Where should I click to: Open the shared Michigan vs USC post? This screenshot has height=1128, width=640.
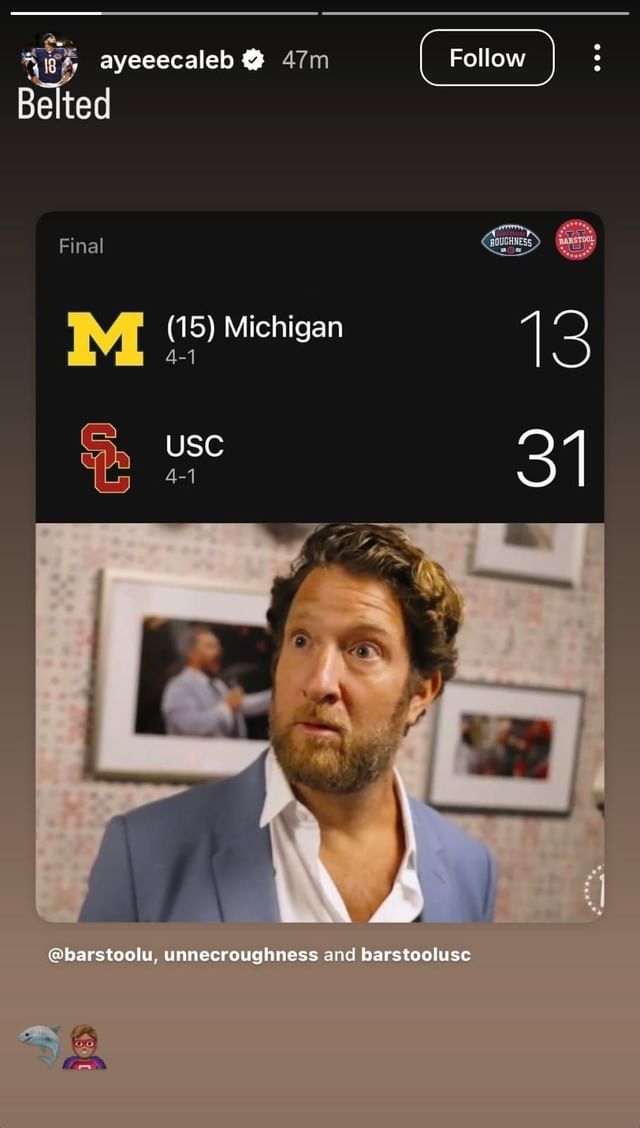[x=319, y=565]
